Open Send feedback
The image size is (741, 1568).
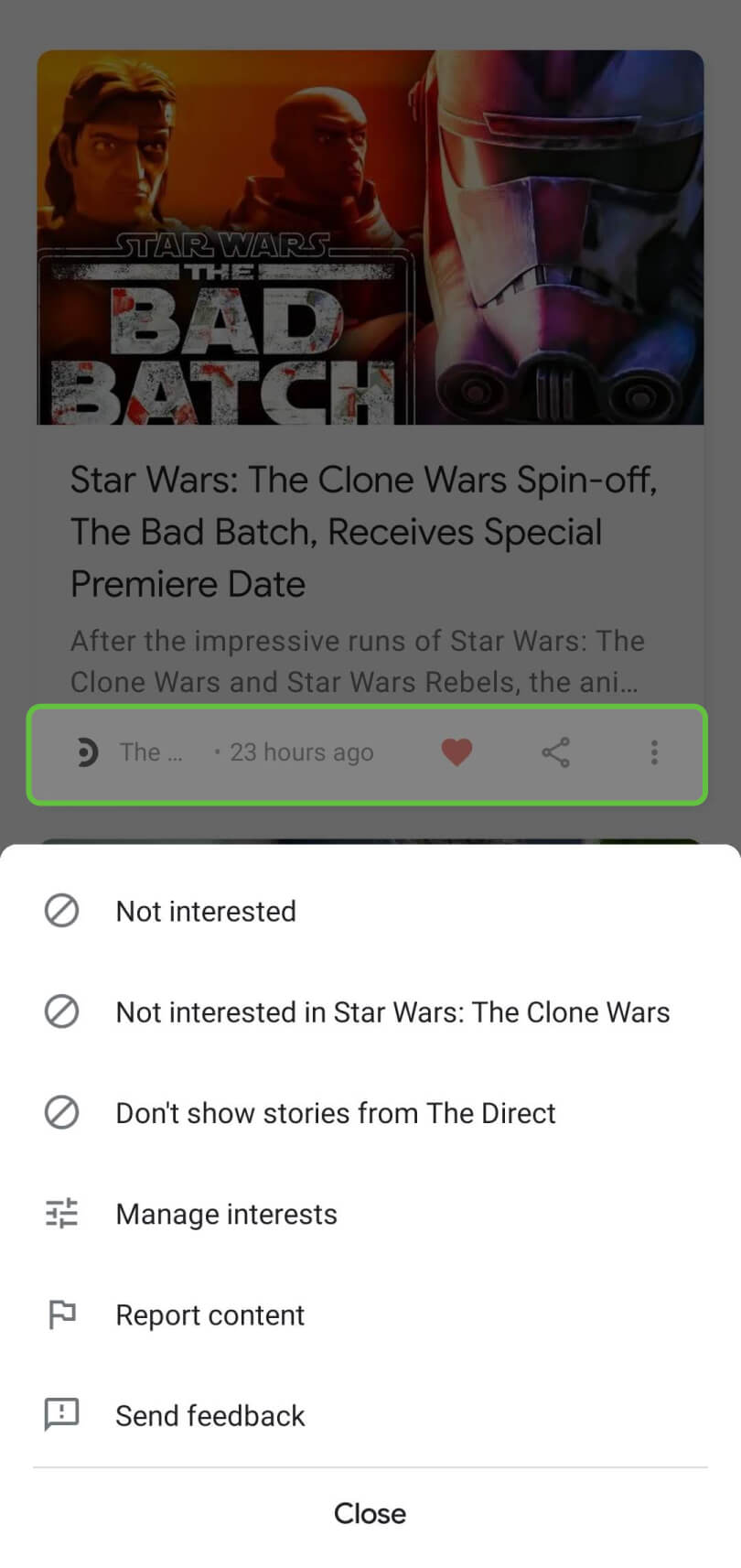[209, 1416]
